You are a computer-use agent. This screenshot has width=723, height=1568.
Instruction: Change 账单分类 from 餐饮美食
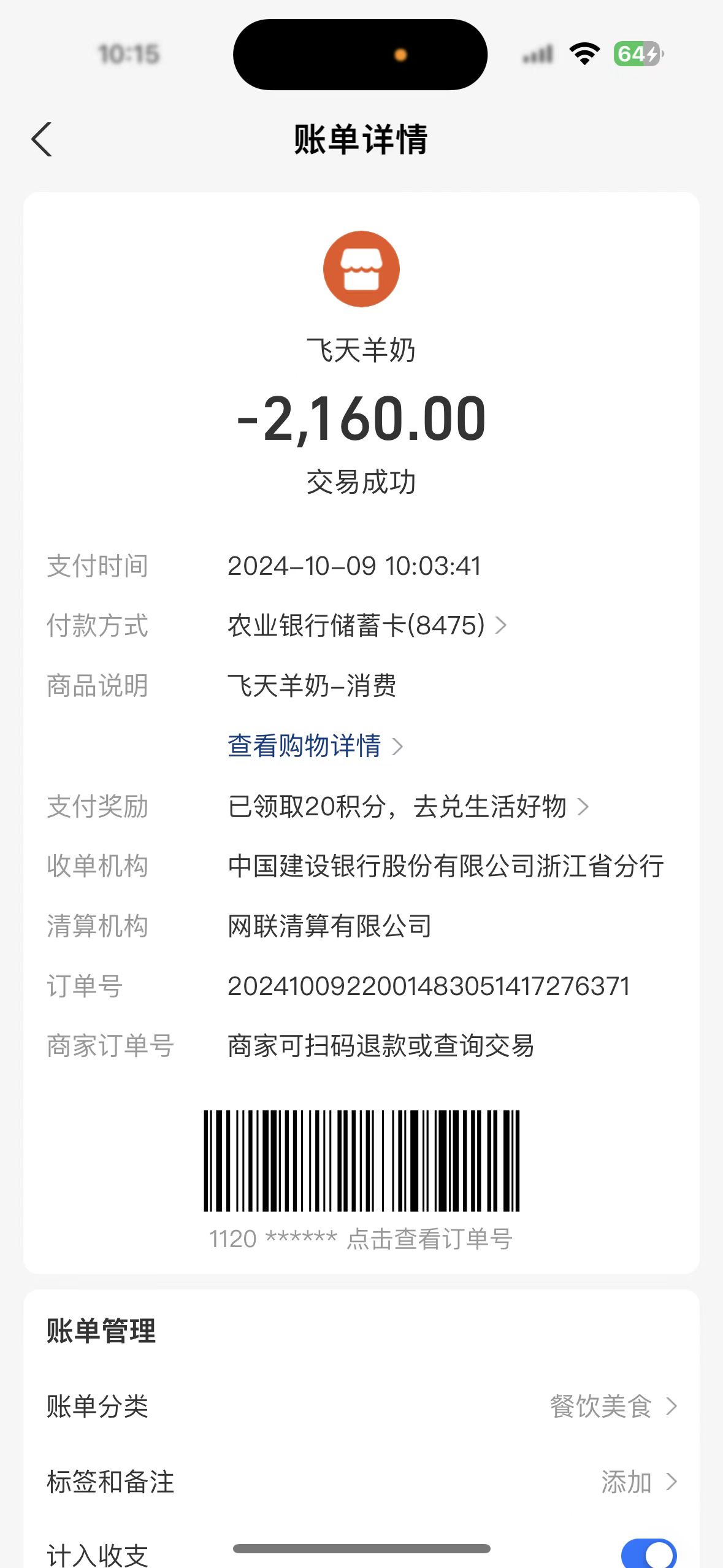(x=613, y=1406)
